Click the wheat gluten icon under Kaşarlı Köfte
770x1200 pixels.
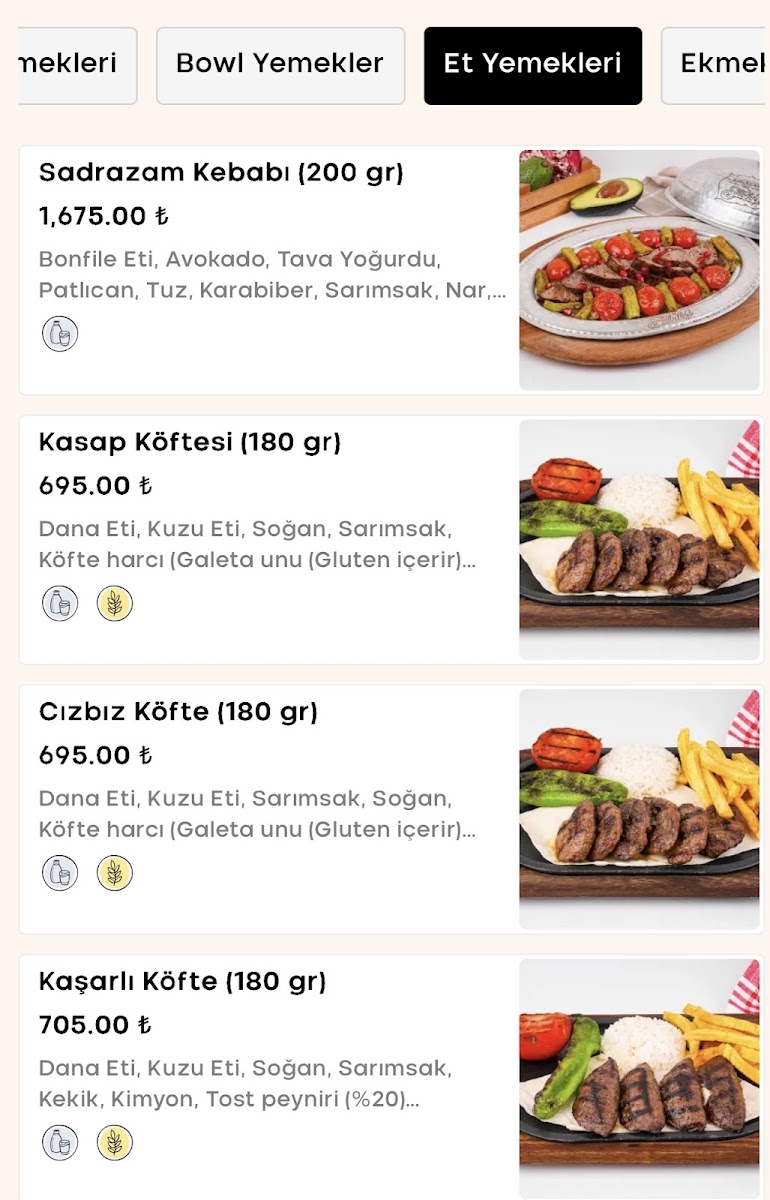(x=114, y=1141)
